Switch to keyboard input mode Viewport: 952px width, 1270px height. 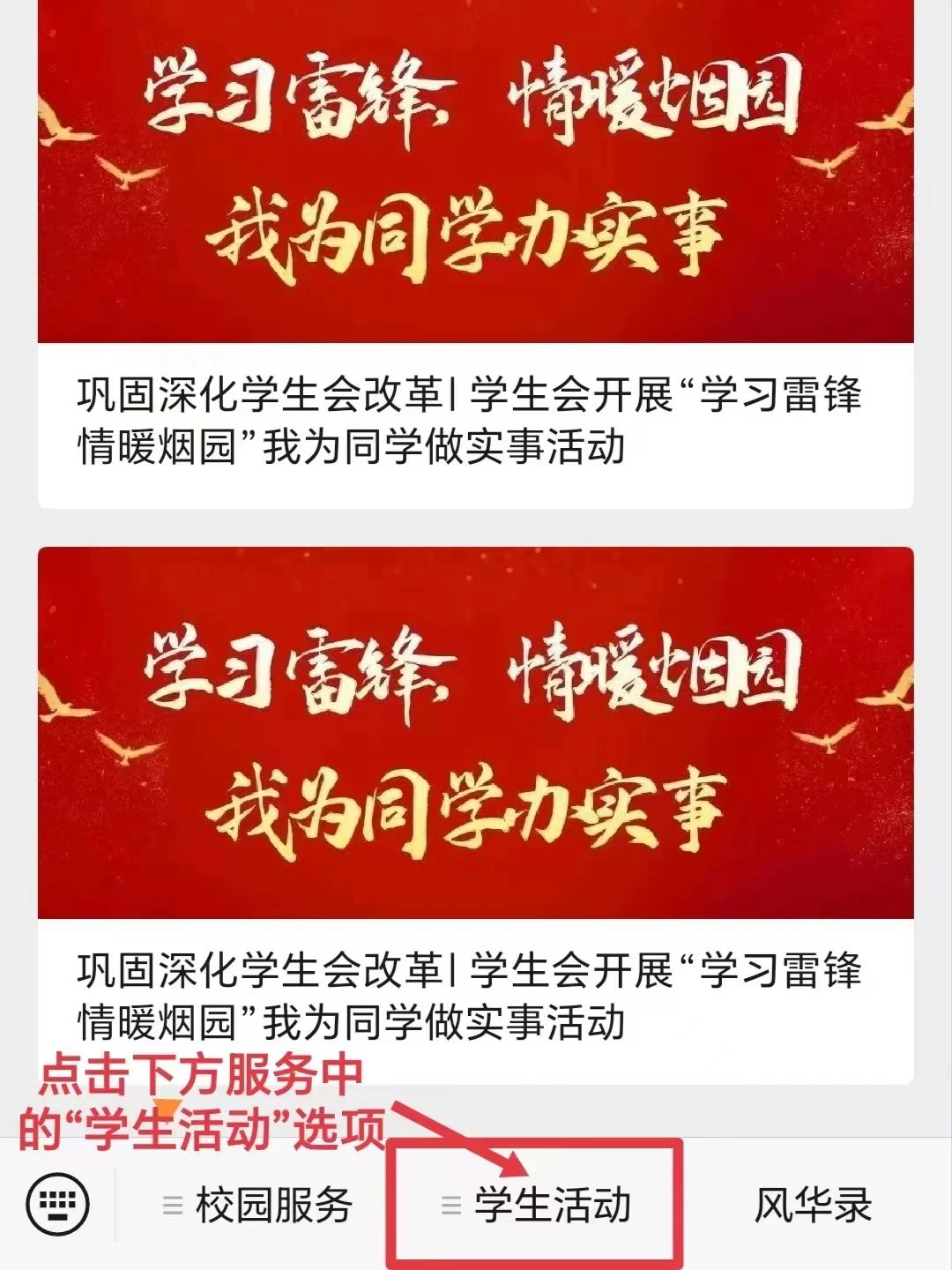(57, 1203)
